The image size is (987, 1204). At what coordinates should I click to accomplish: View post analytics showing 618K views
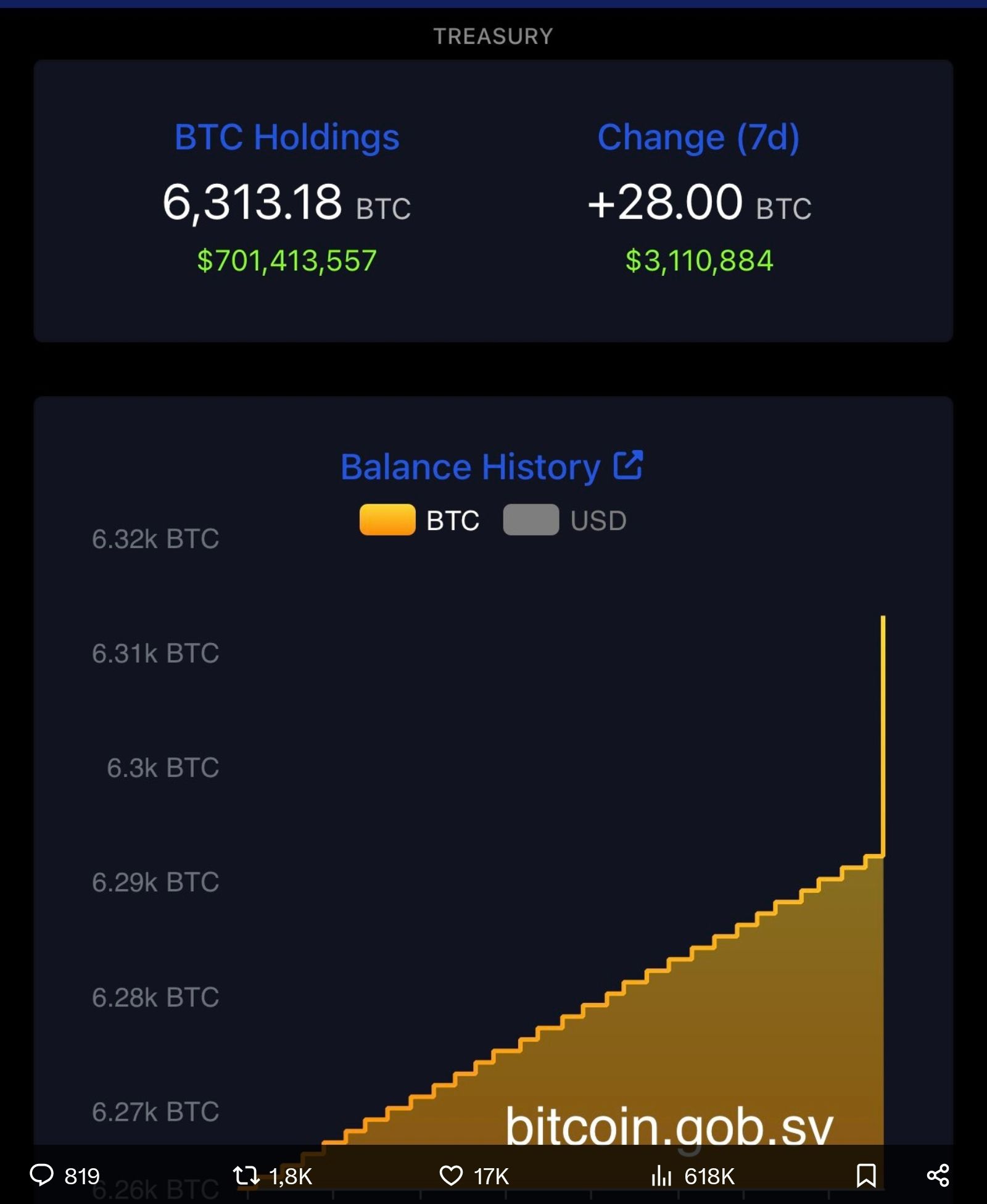(661, 1175)
